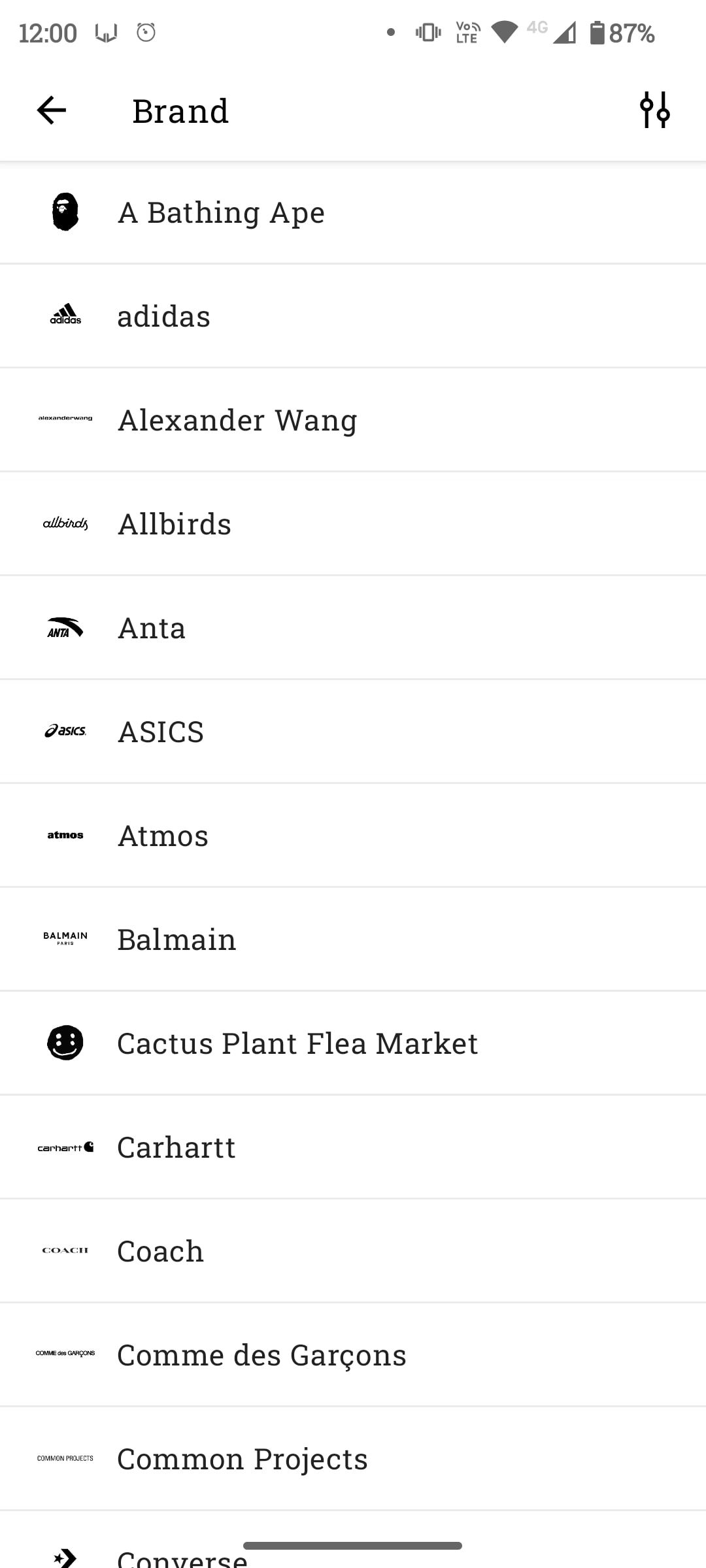Choose adidas from the brand list
706x1568 pixels.
353,316
